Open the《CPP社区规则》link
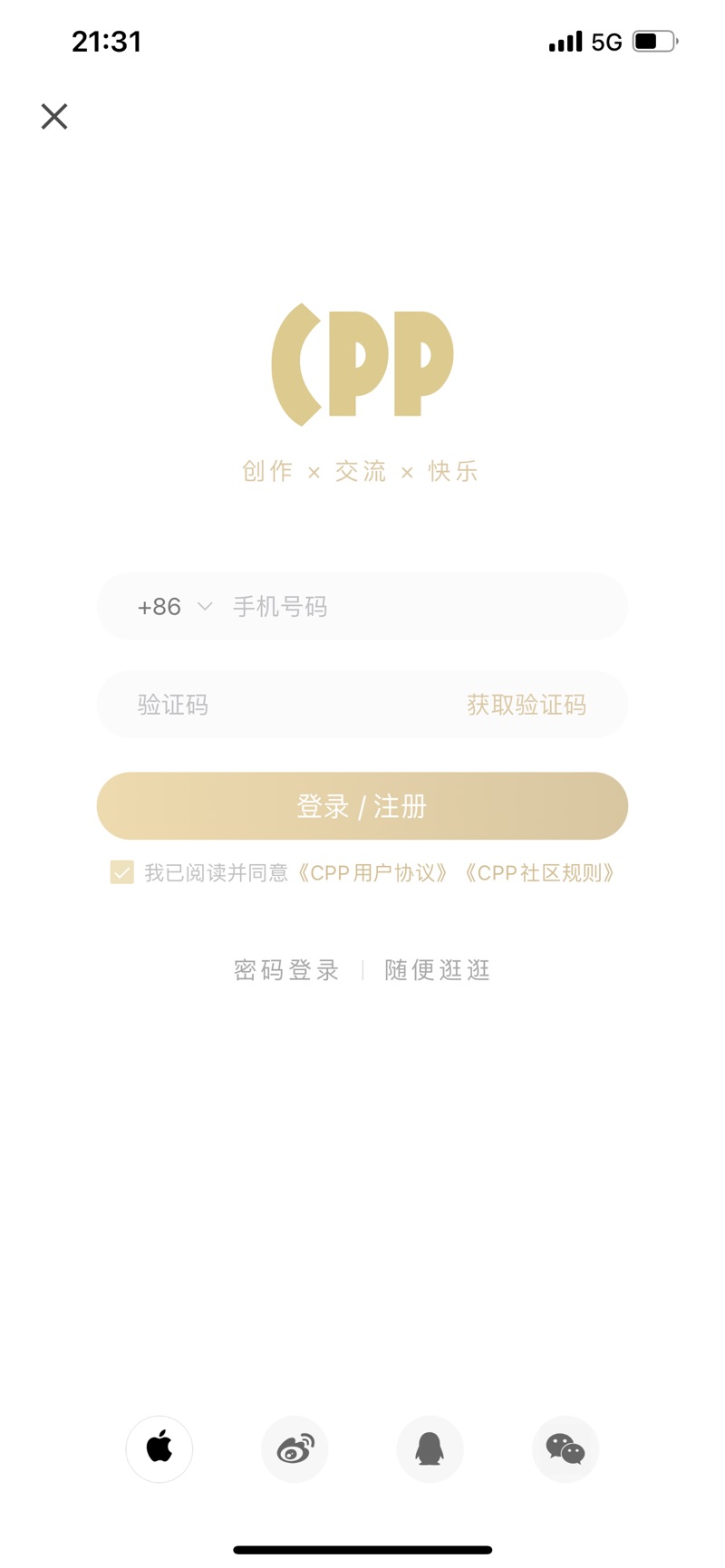 click(x=540, y=872)
